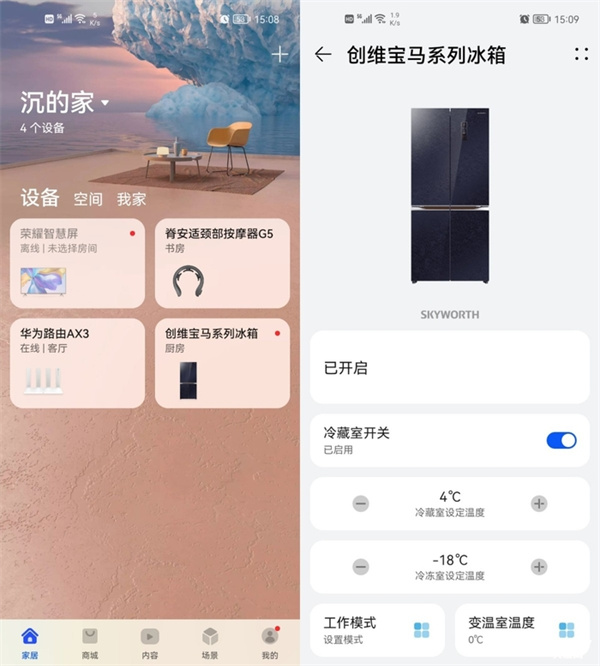
Task: Go to the 内容 tab
Action: tap(150, 641)
